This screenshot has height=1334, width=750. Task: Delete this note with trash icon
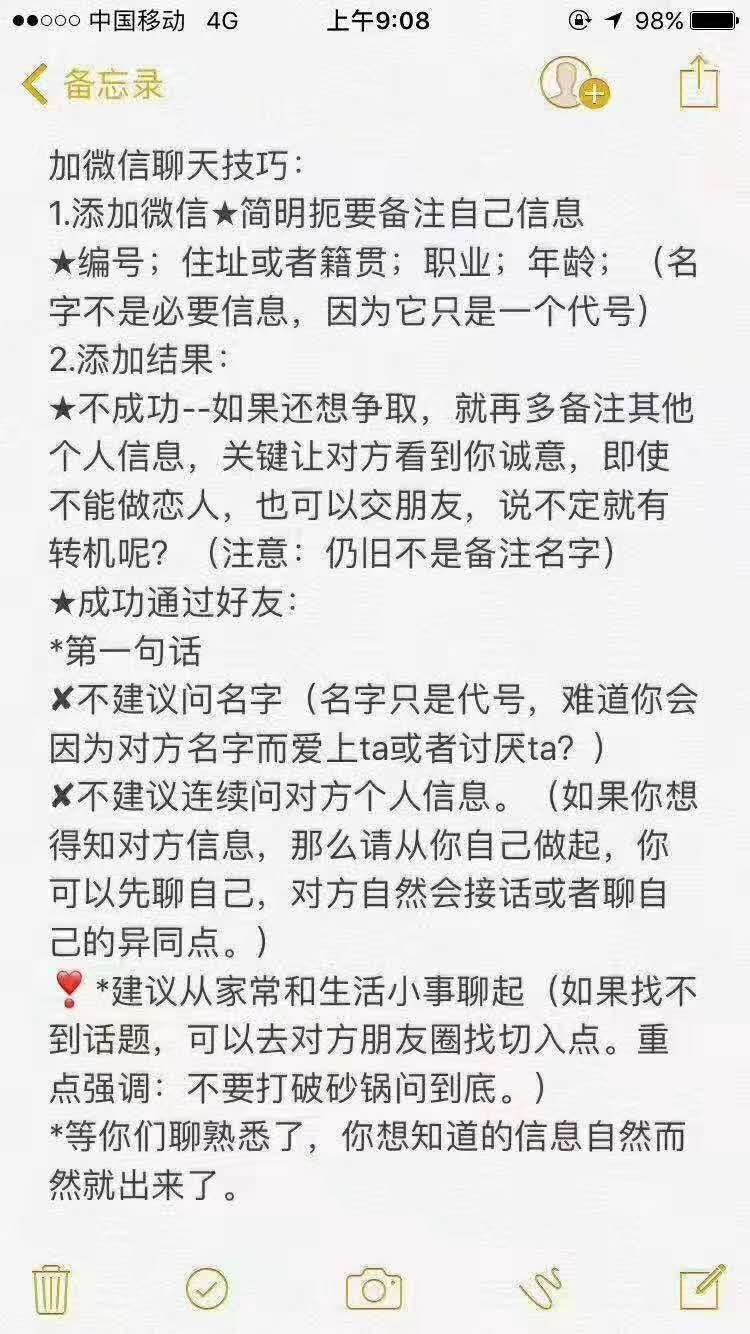coord(50,1287)
